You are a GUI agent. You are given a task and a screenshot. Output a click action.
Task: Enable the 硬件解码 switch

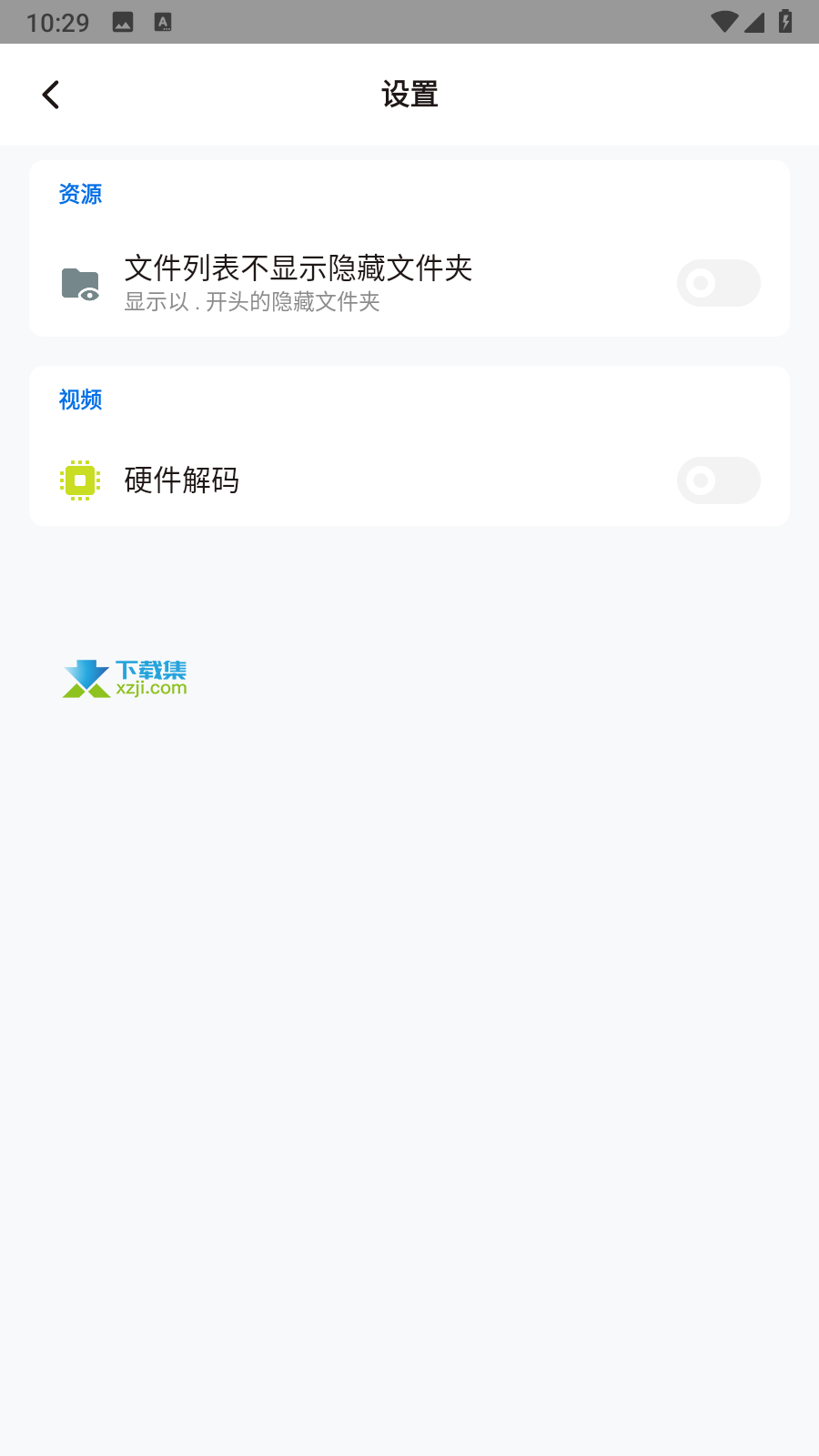718,480
